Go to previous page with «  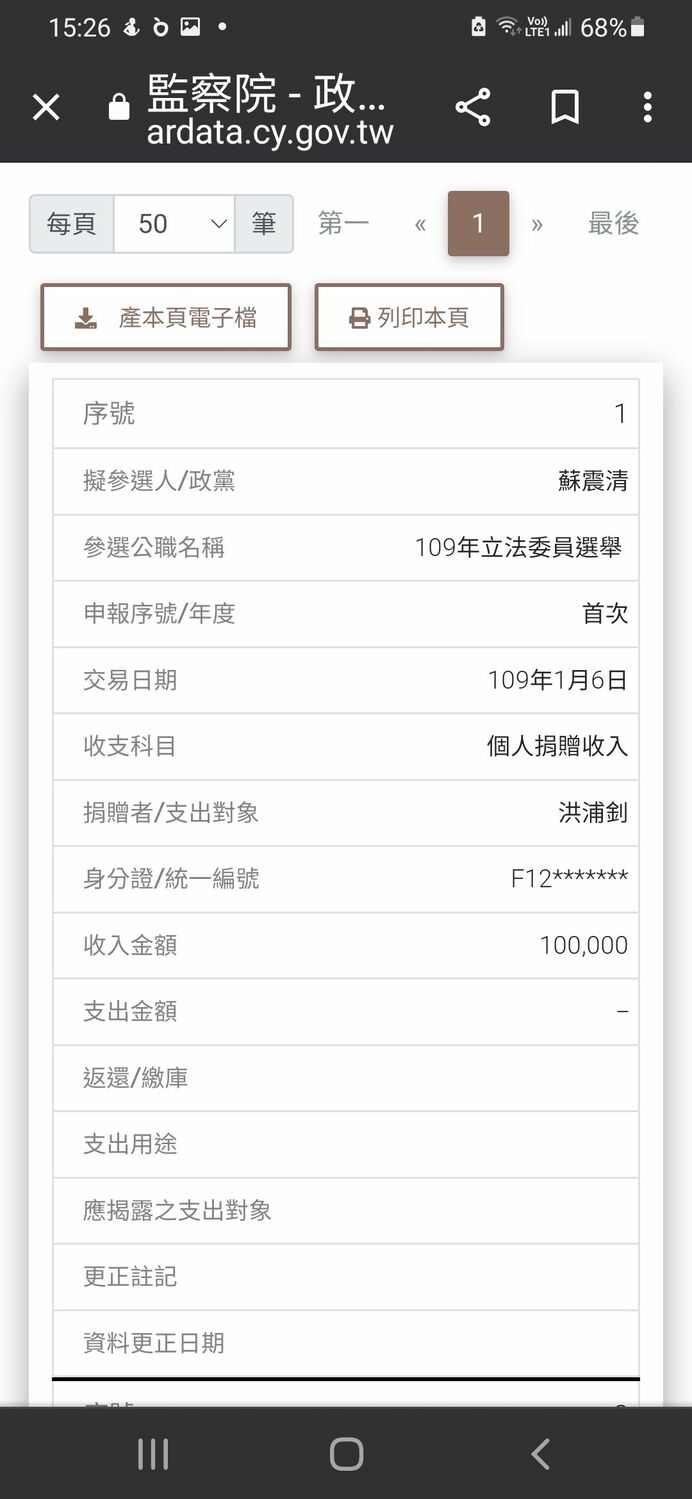tap(420, 224)
